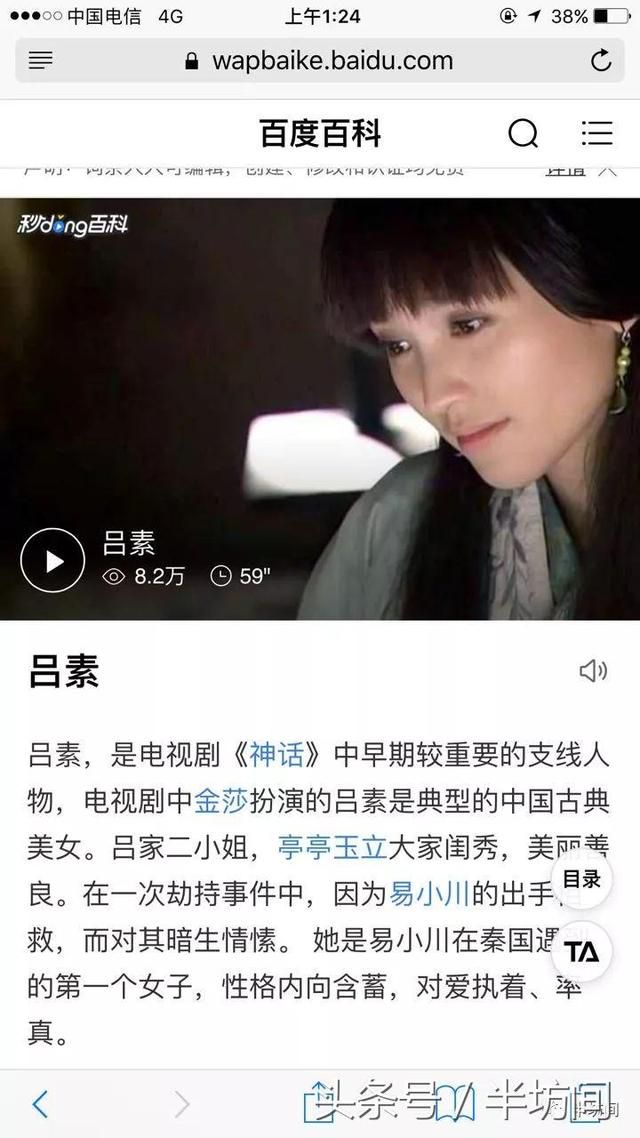Viewport: 640px width, 1138px height.
Task: Open the 金莎 link
Action: [221, 802]
